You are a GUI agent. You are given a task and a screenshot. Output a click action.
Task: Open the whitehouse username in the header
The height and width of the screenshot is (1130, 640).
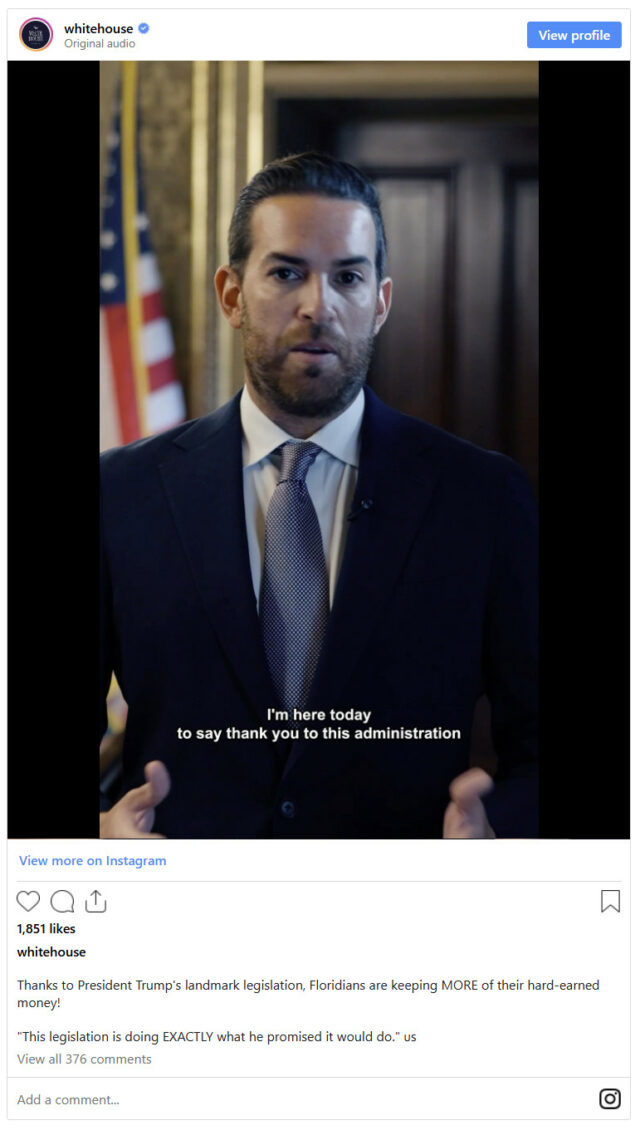coord(98,29)
